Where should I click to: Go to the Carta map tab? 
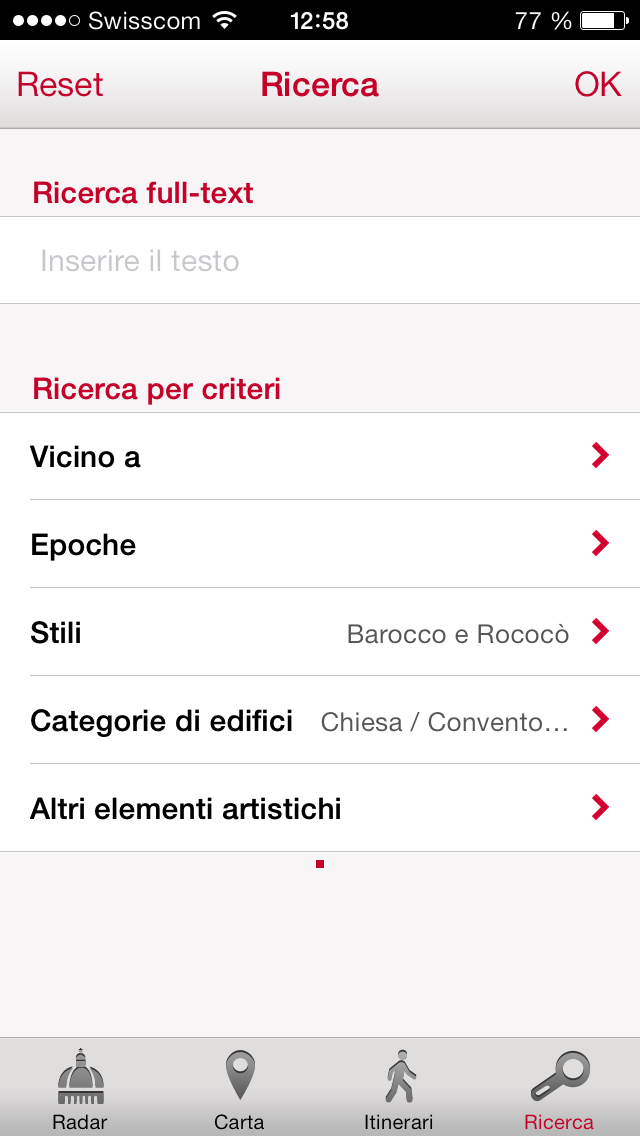239,1089
